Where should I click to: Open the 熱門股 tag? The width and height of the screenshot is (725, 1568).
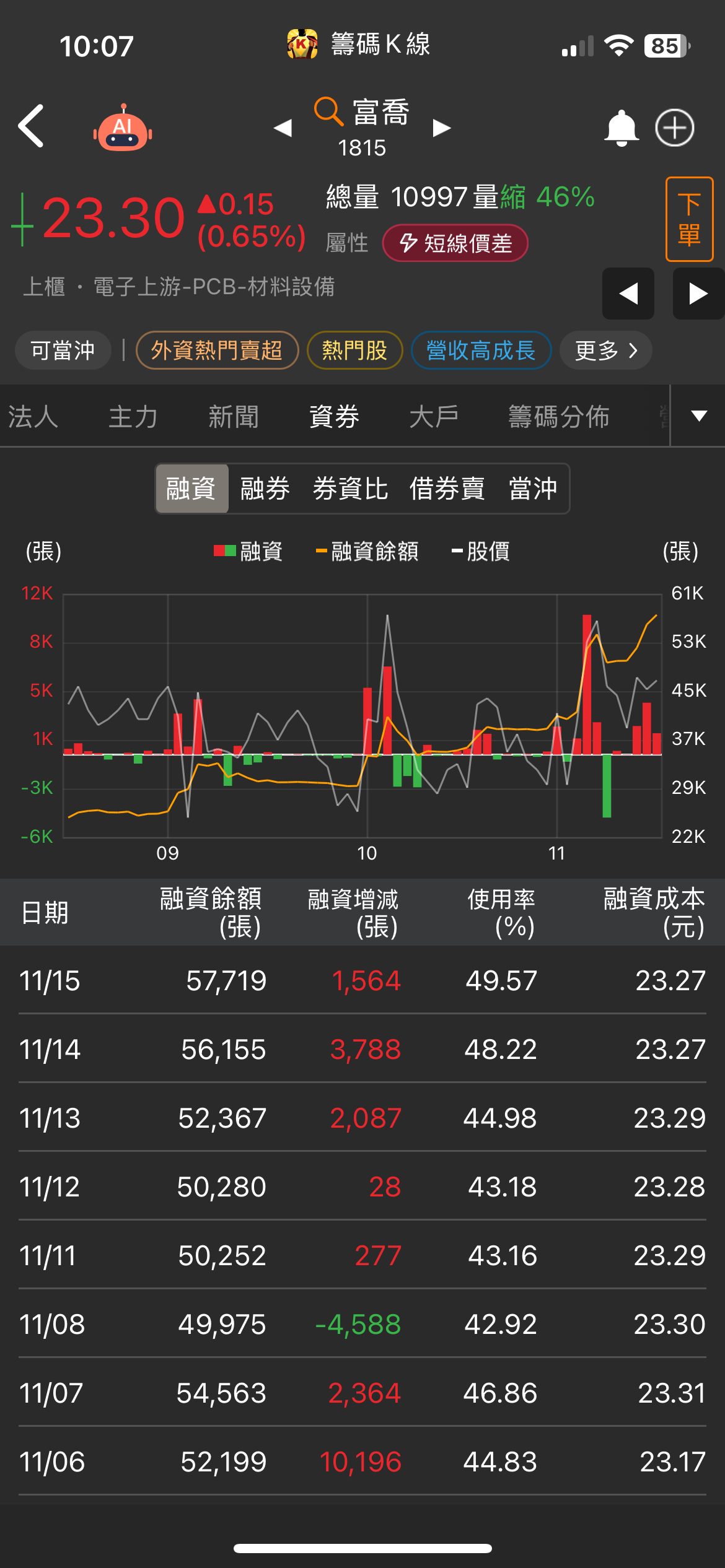click(x=354, y=351)
